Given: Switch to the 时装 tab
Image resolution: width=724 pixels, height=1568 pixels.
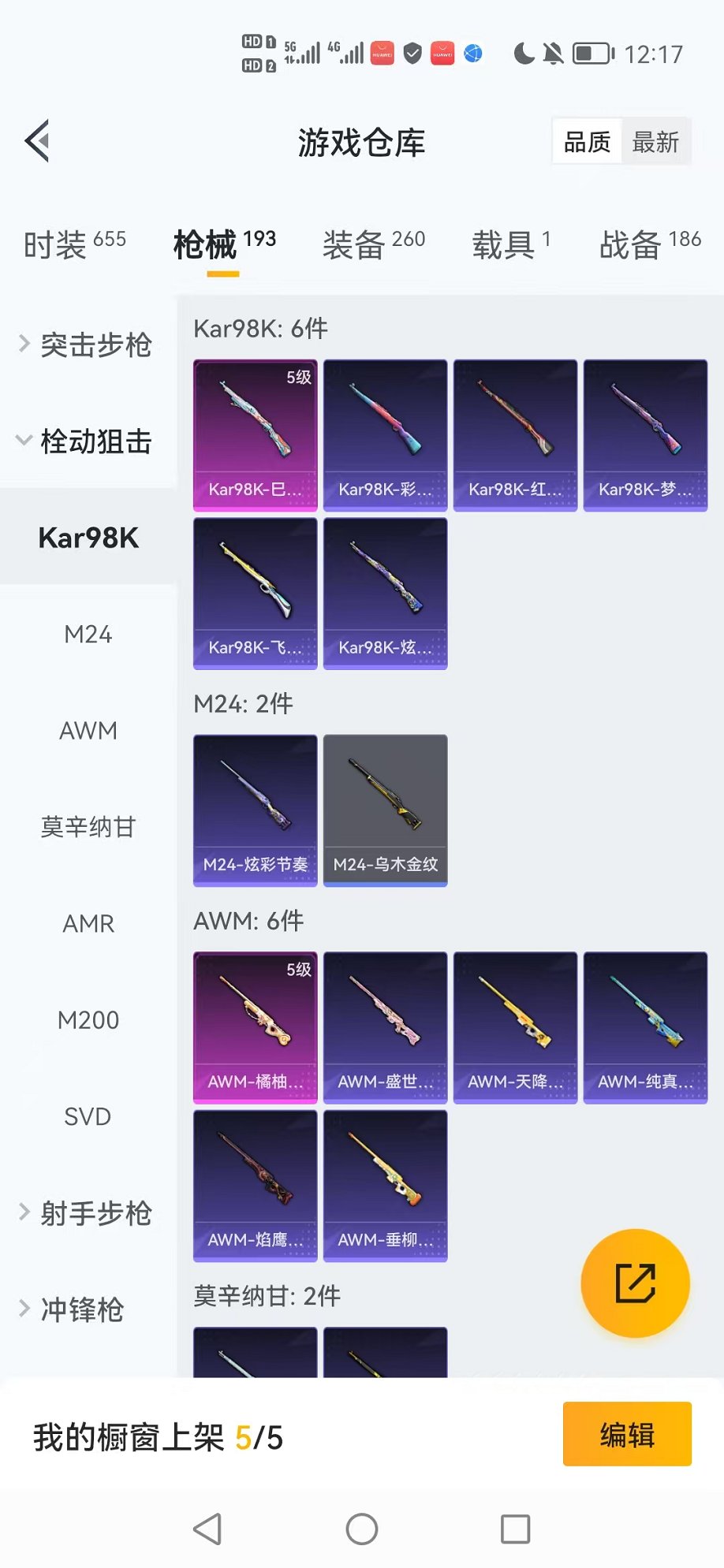Looking at the screenshot, I should click(x=74, y=244).
